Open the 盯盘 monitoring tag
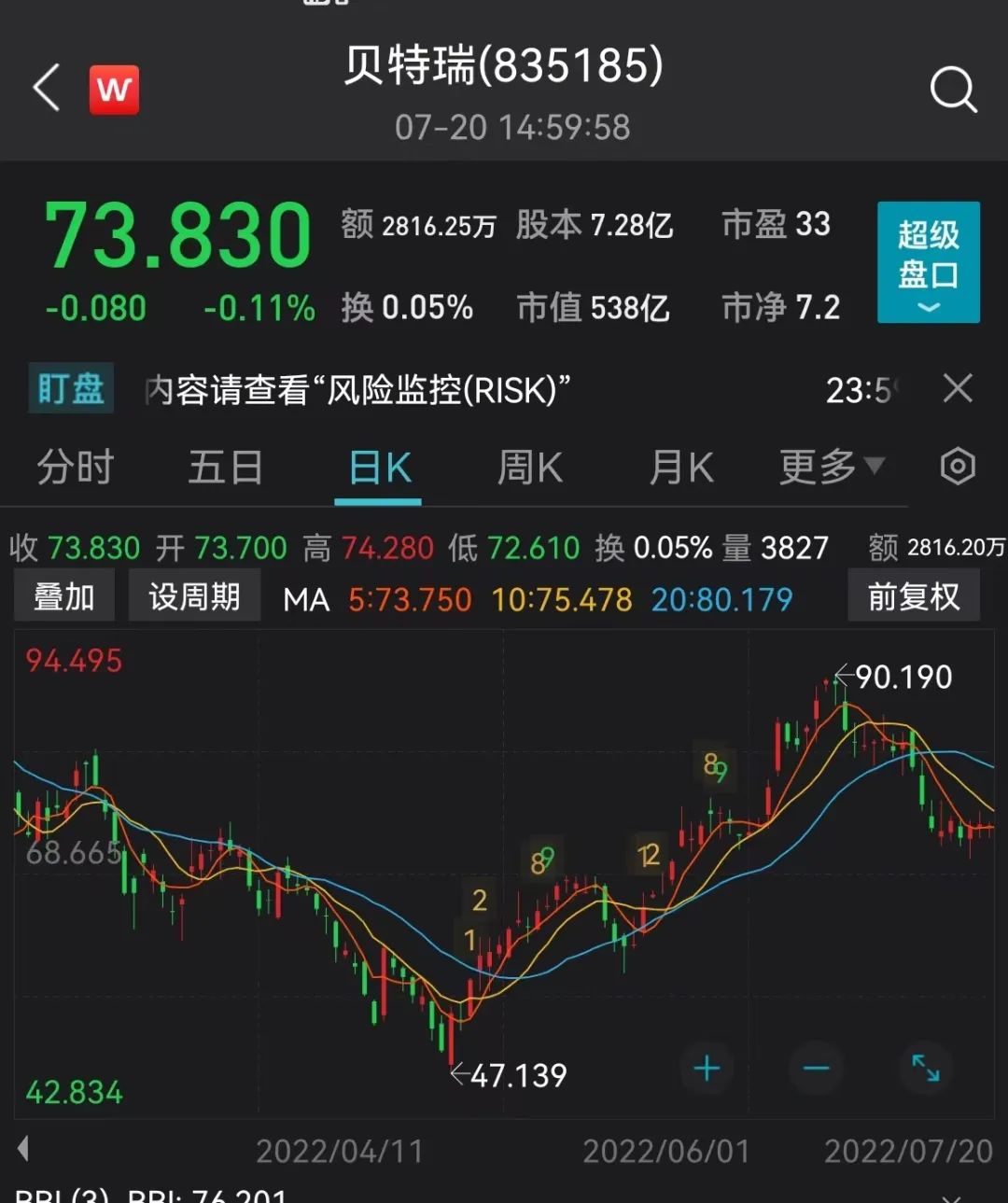The image size is (1008, 1203). (x=71, y=388)
